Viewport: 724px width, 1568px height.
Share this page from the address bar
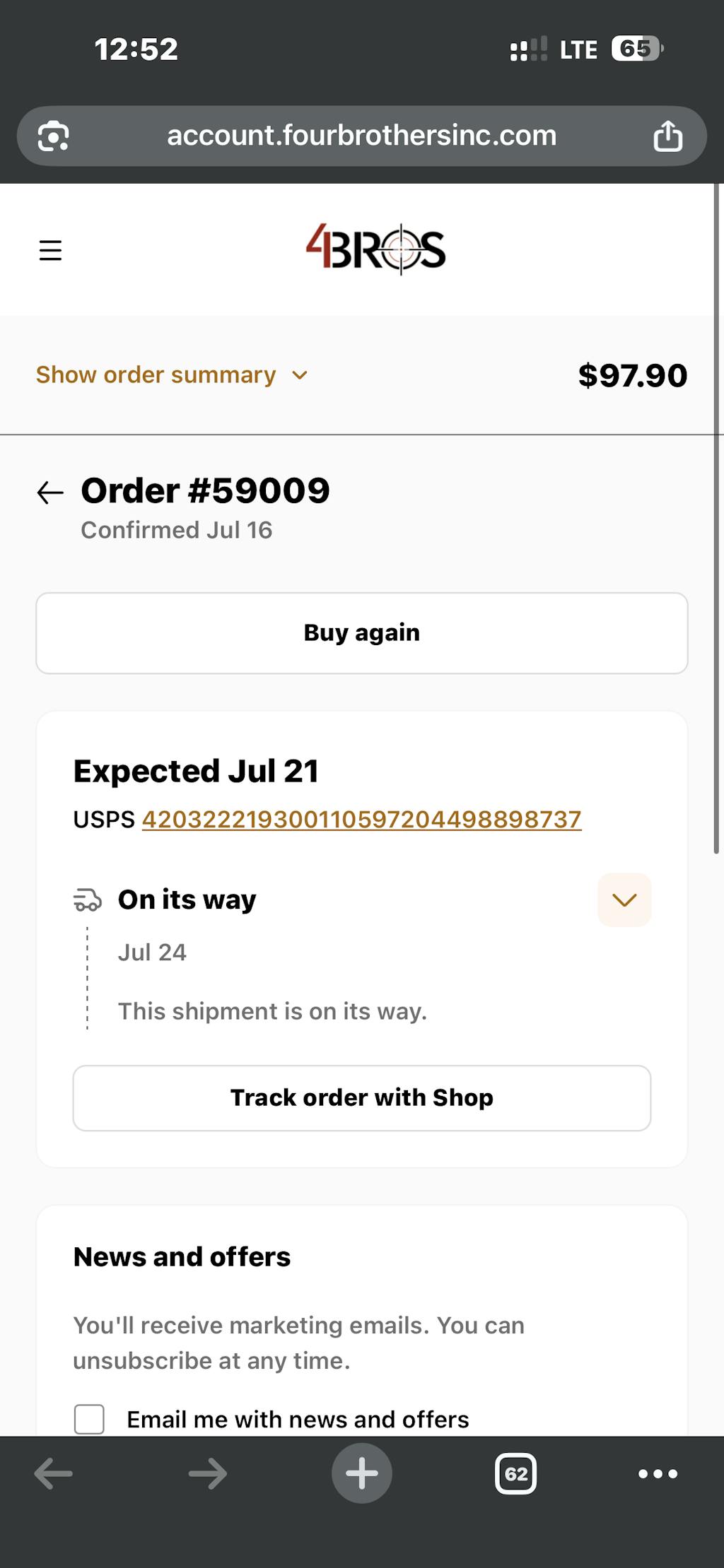click(x=667, y=136)
